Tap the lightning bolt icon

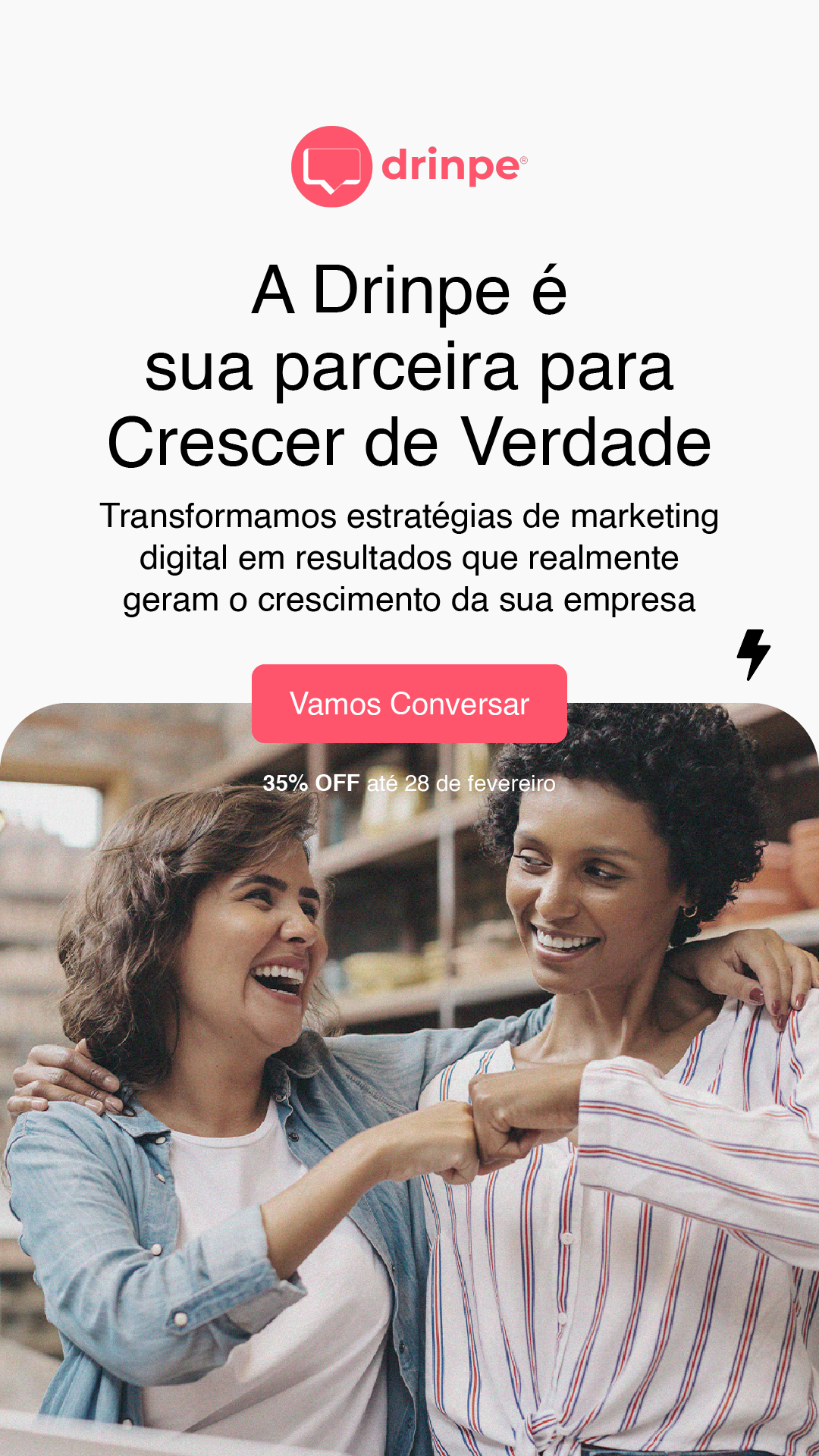point(753,654)
